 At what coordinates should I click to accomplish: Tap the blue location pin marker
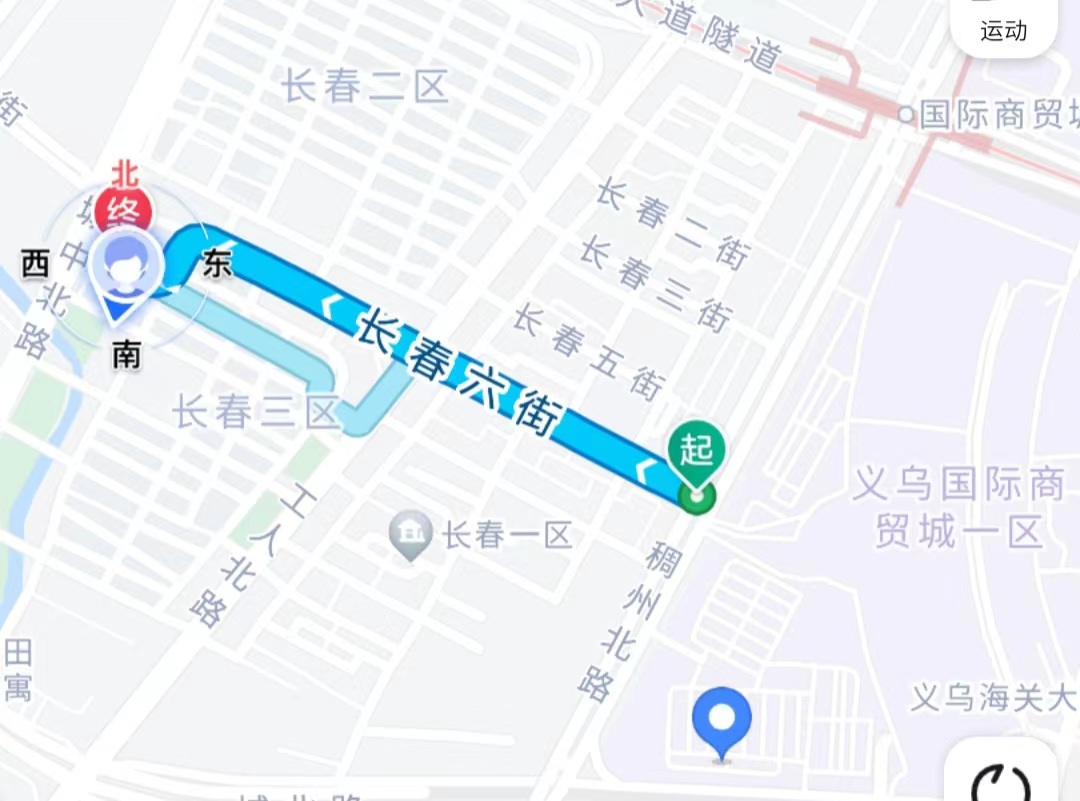coord(722,720)
